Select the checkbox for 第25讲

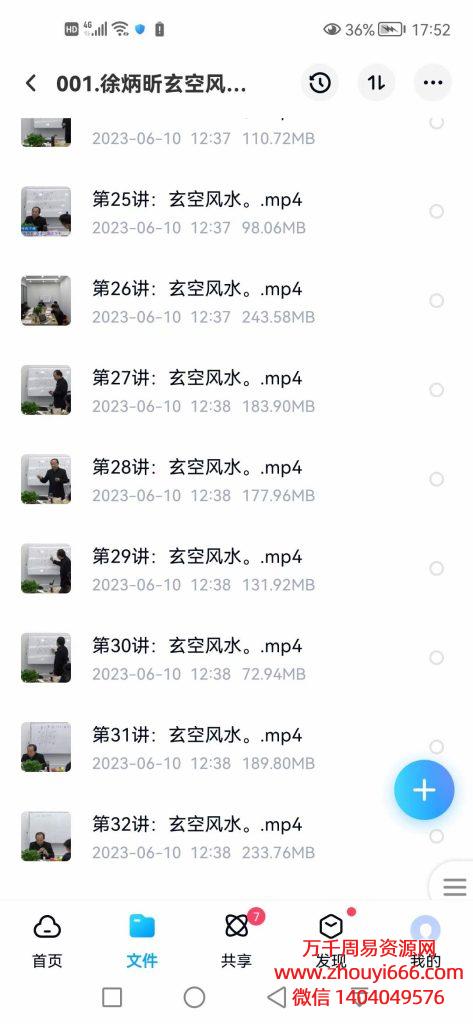pyautogui.click(x=436, y=212)
